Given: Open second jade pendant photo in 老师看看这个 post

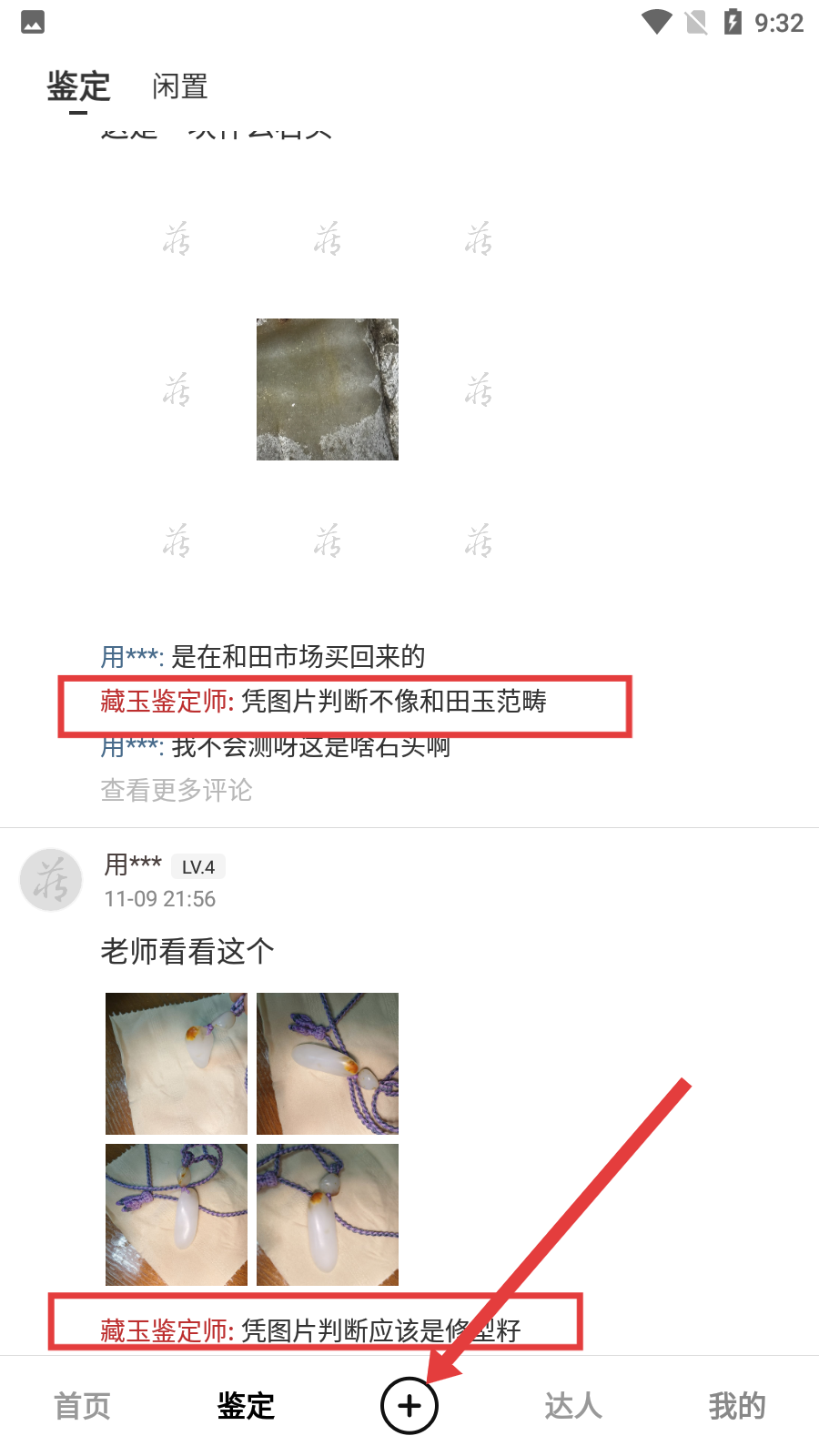Looking at the screenshot, I should point(327,1064).
